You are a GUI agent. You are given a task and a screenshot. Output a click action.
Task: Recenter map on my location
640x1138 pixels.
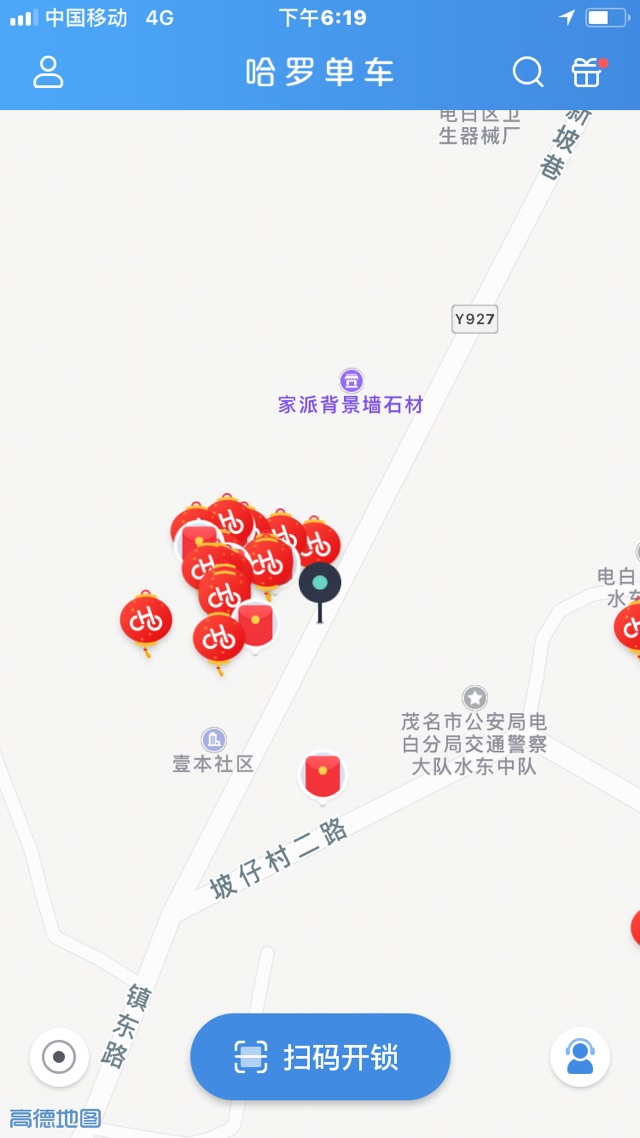click(x=59, y=1057)
